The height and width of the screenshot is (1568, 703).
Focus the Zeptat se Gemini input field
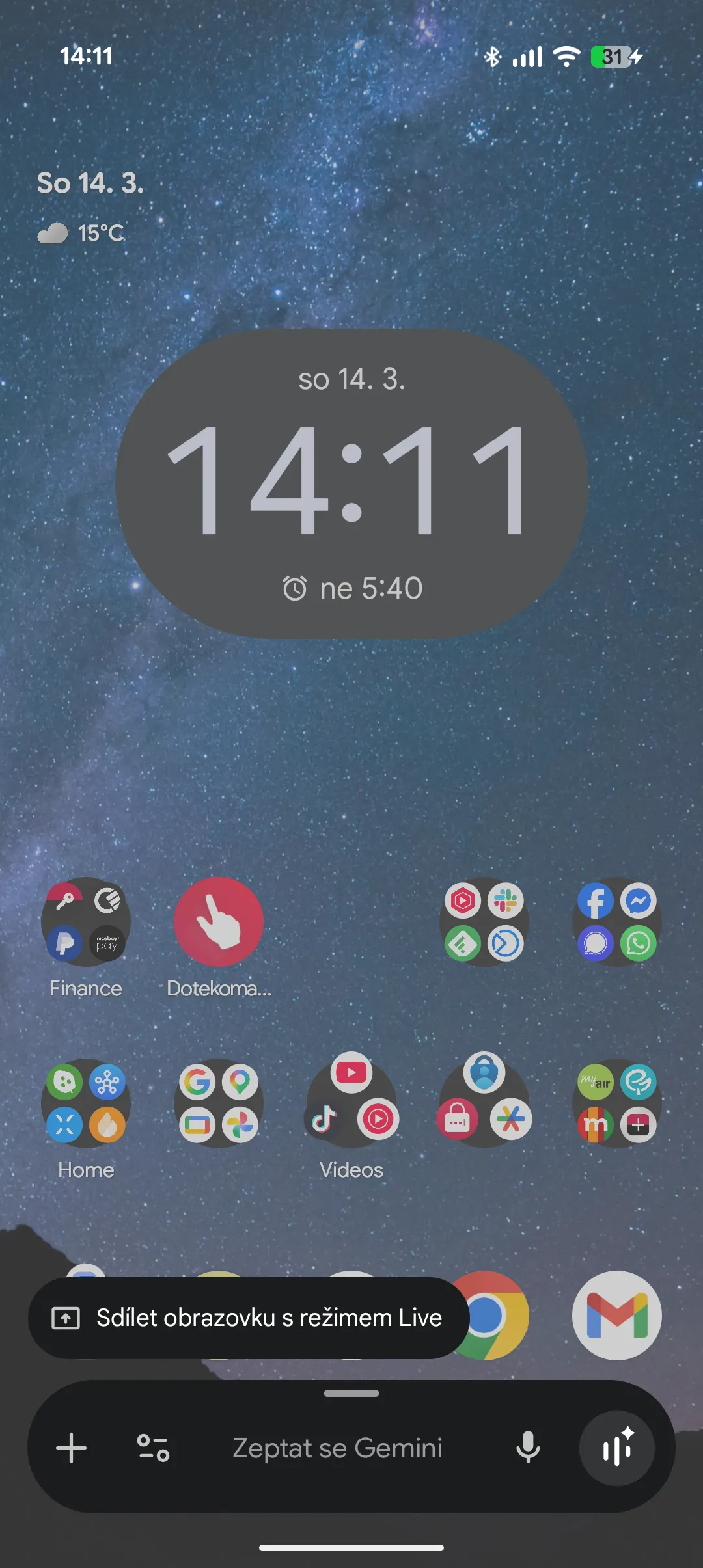337,1448
